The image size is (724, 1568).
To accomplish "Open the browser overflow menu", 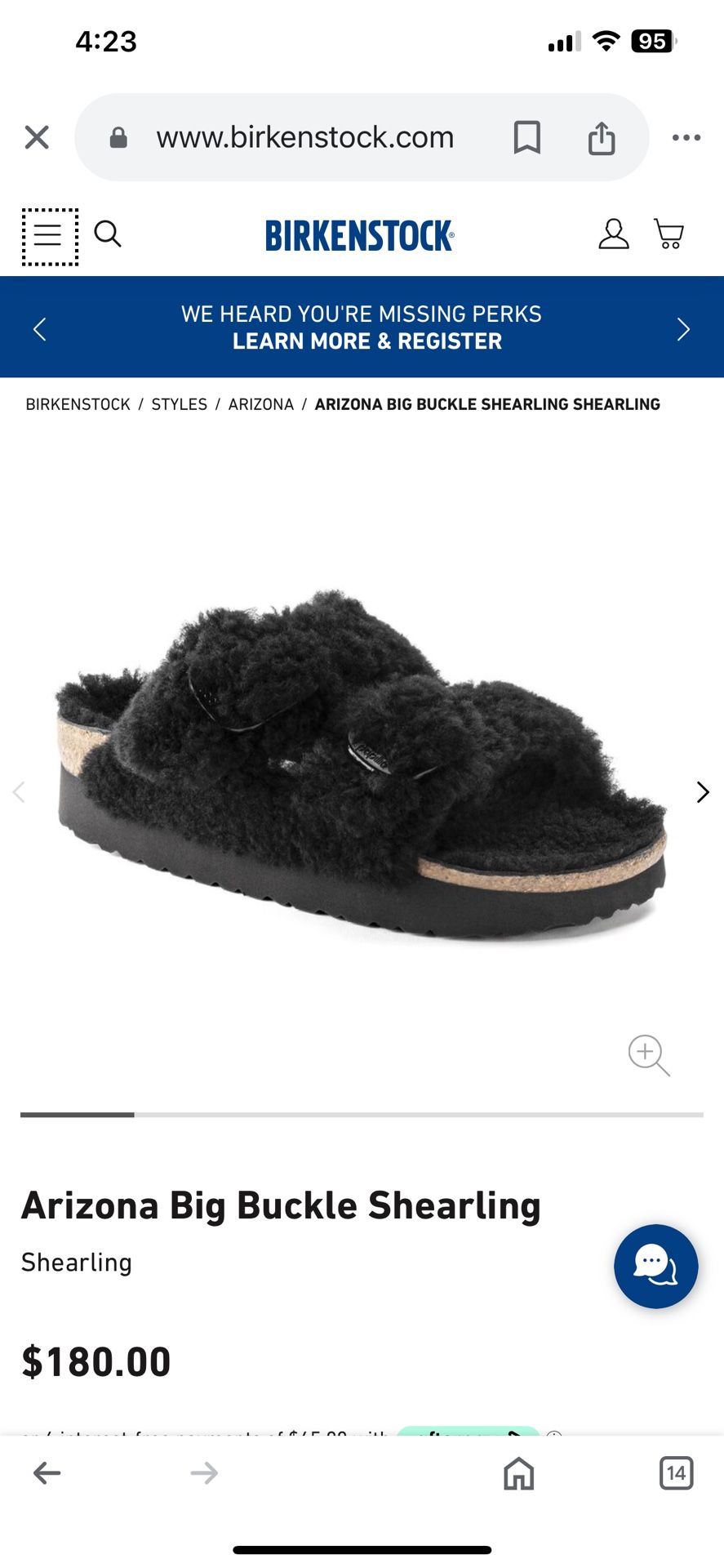I will coord(686,137).
